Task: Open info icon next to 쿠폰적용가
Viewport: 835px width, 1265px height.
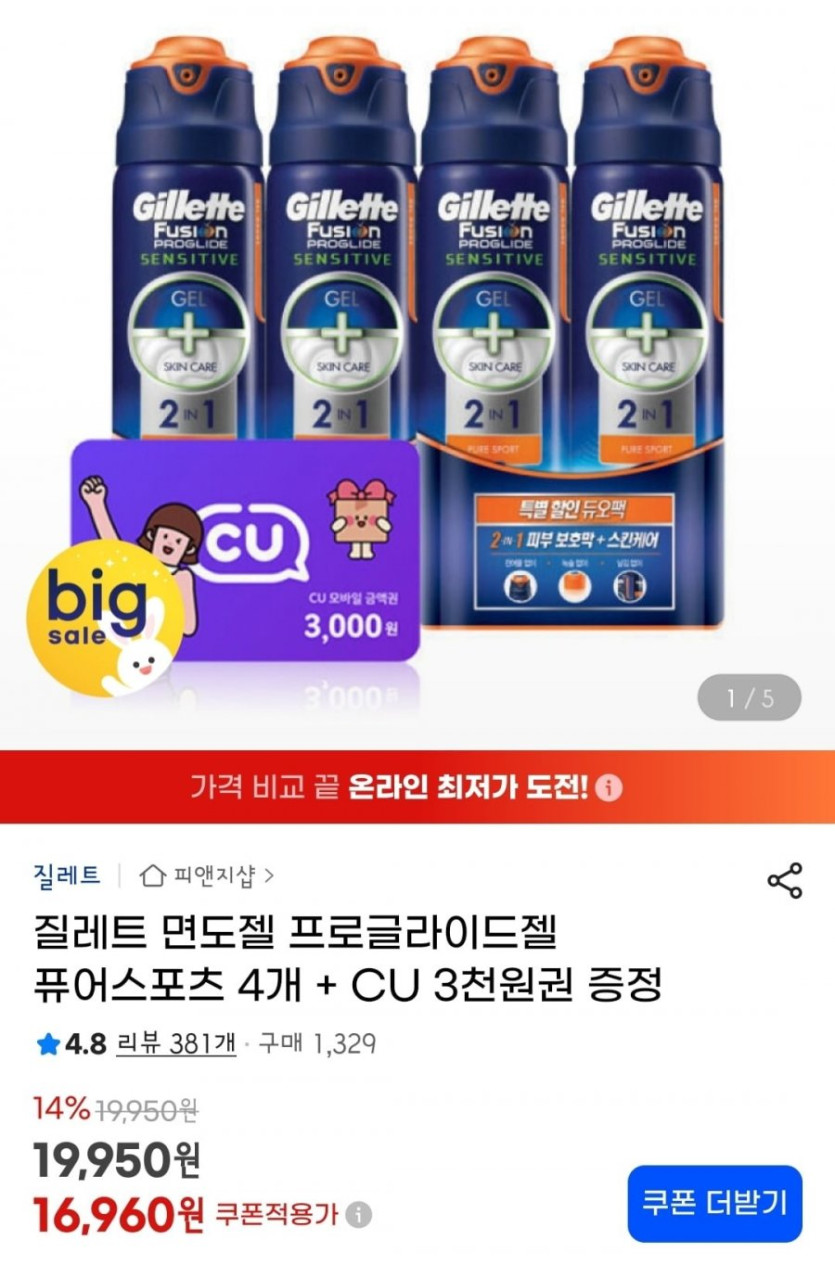Action: 359,1215
